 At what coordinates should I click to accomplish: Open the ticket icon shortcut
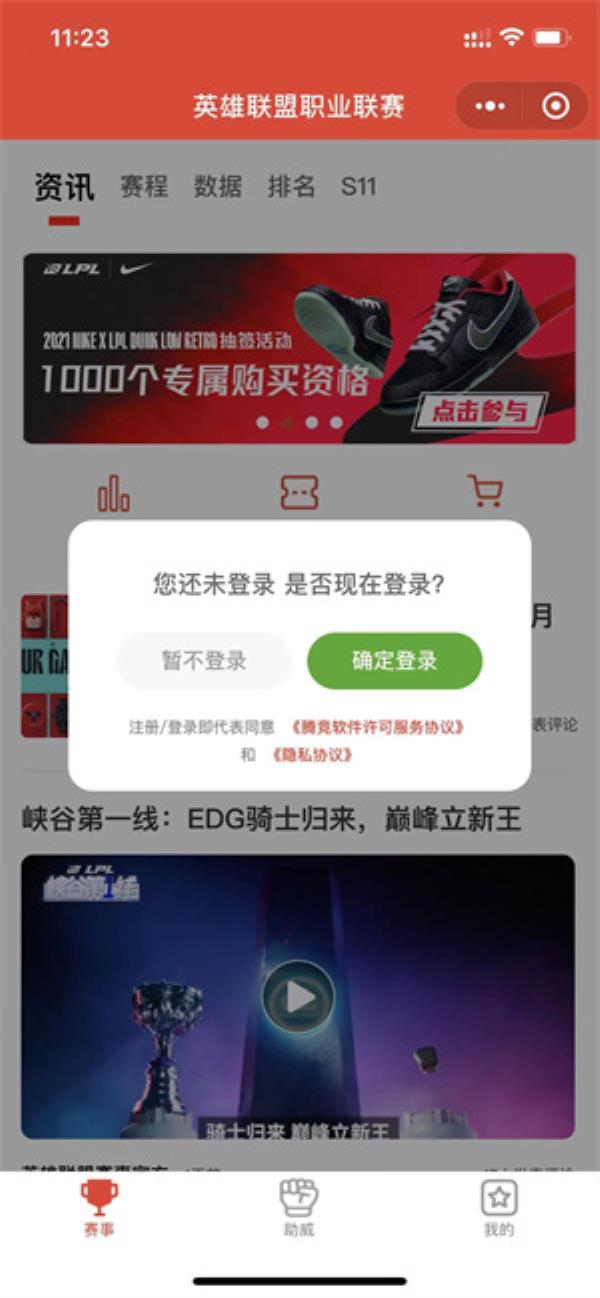coord(299,492)
